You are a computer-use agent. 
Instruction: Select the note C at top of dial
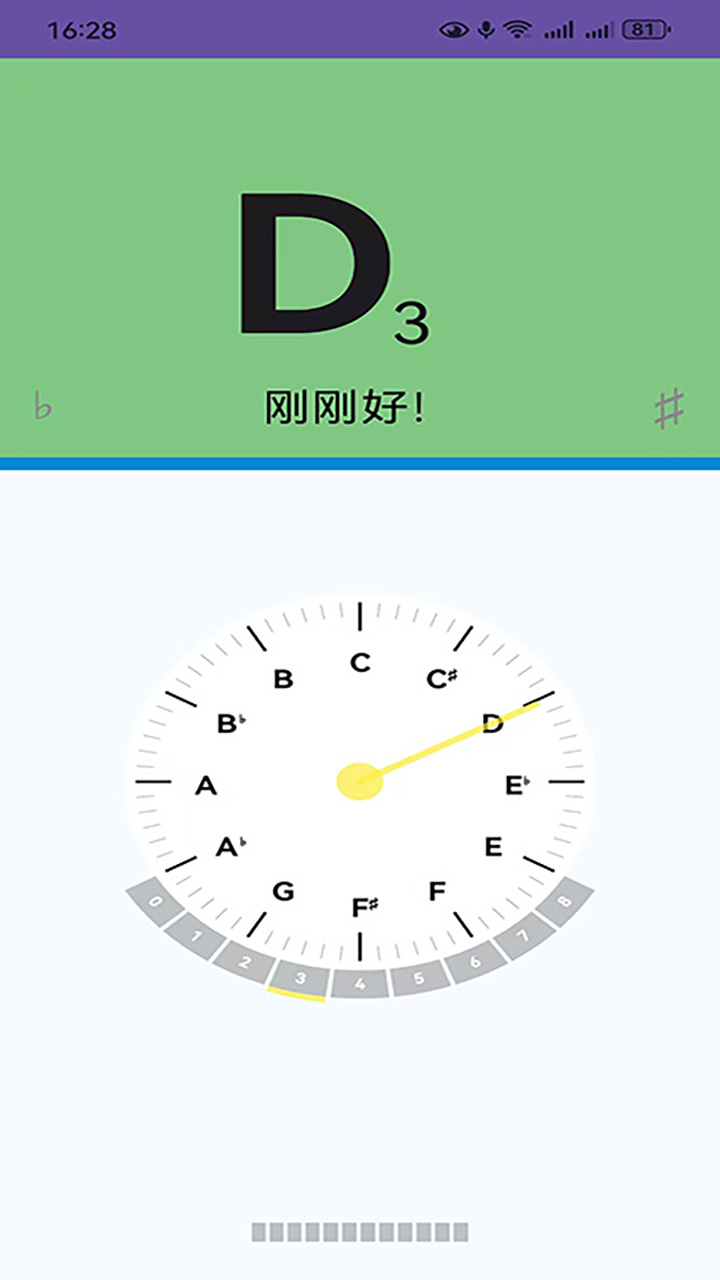(x=360, y=660)
